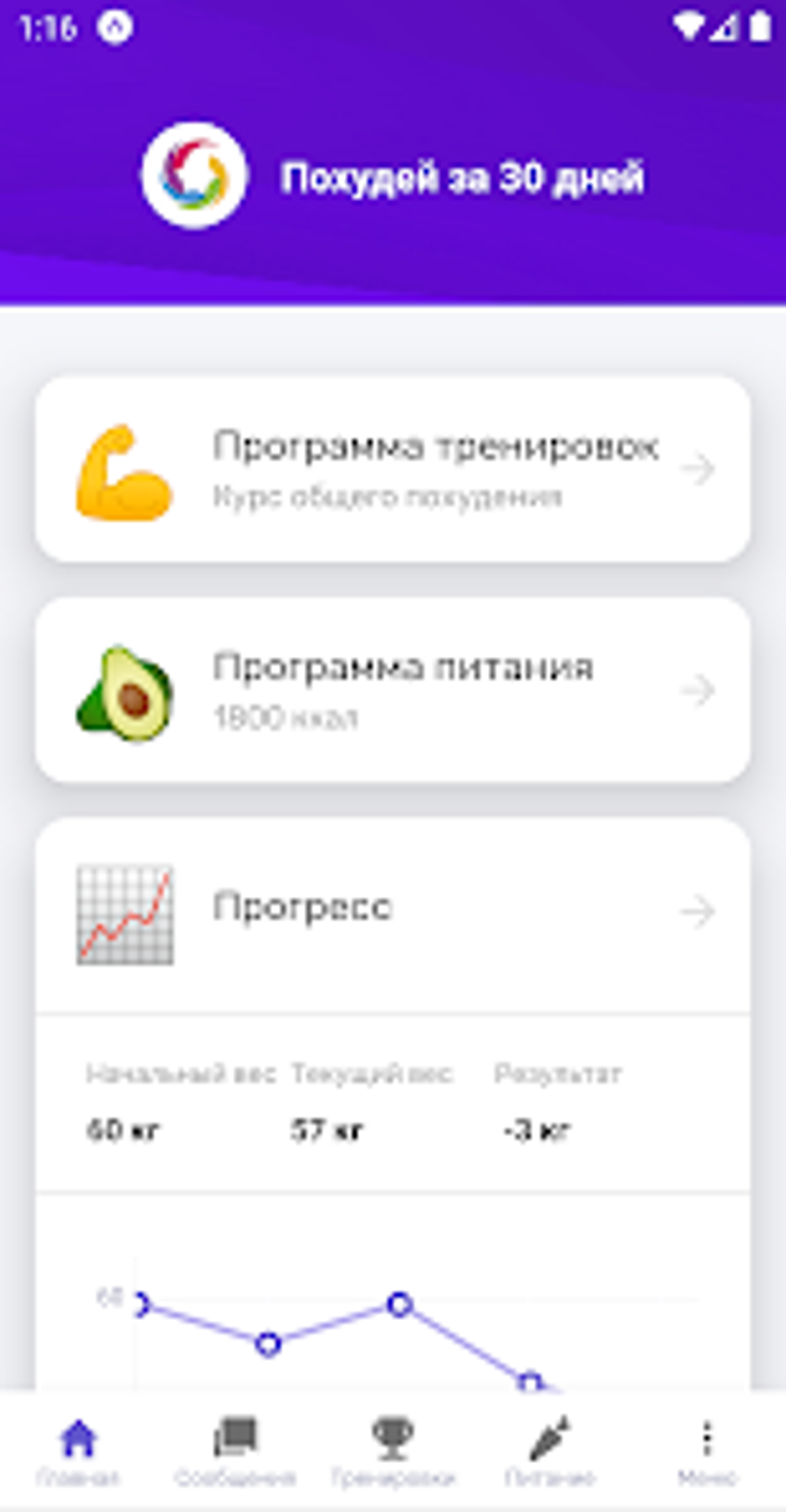This screenshot has height=1512, width=786.
Task: Select the Питание tab
Action: [550, 1450]
